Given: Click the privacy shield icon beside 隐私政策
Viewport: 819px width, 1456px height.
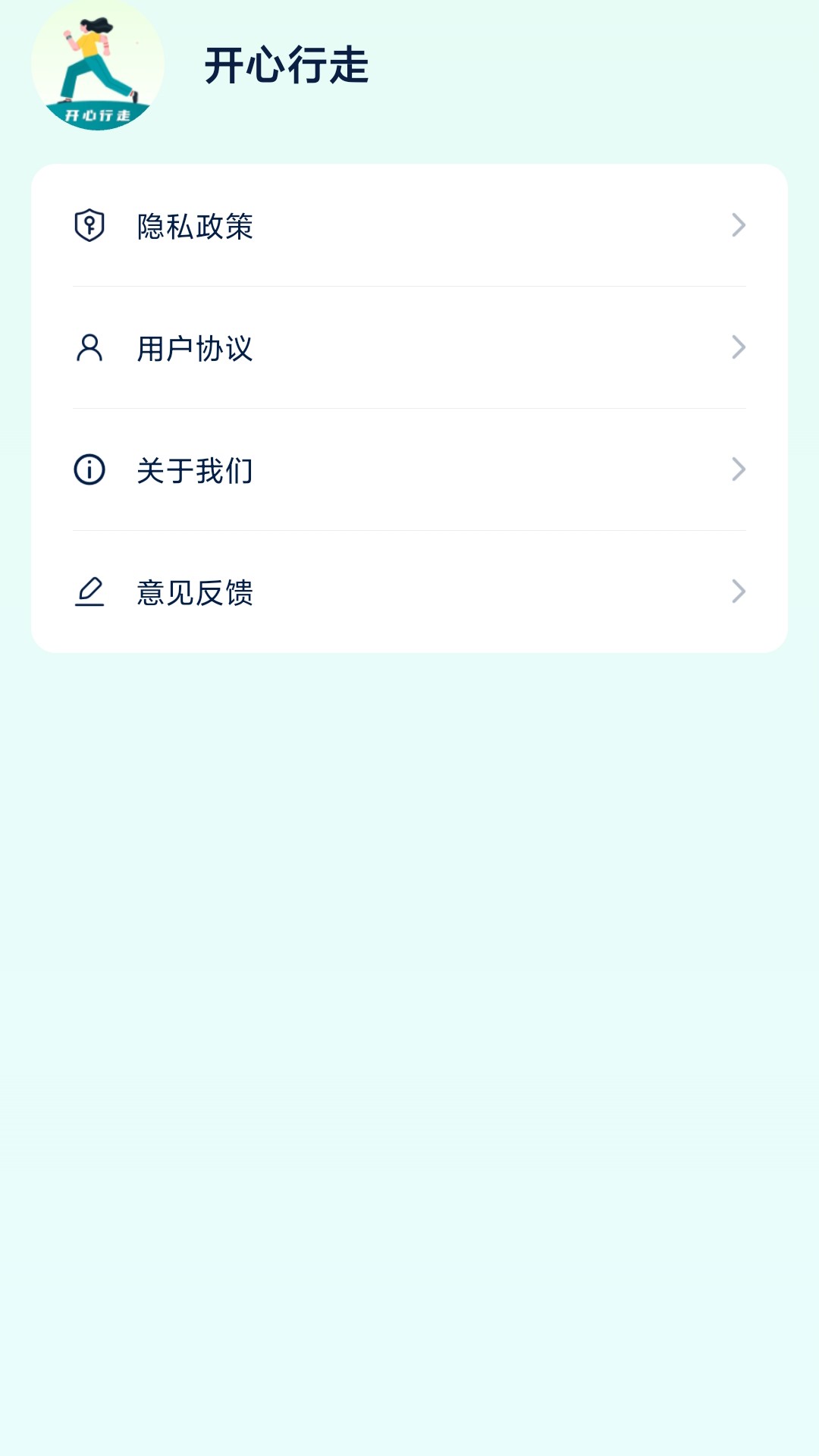Looking at the screenshot, I should [89, 224].
